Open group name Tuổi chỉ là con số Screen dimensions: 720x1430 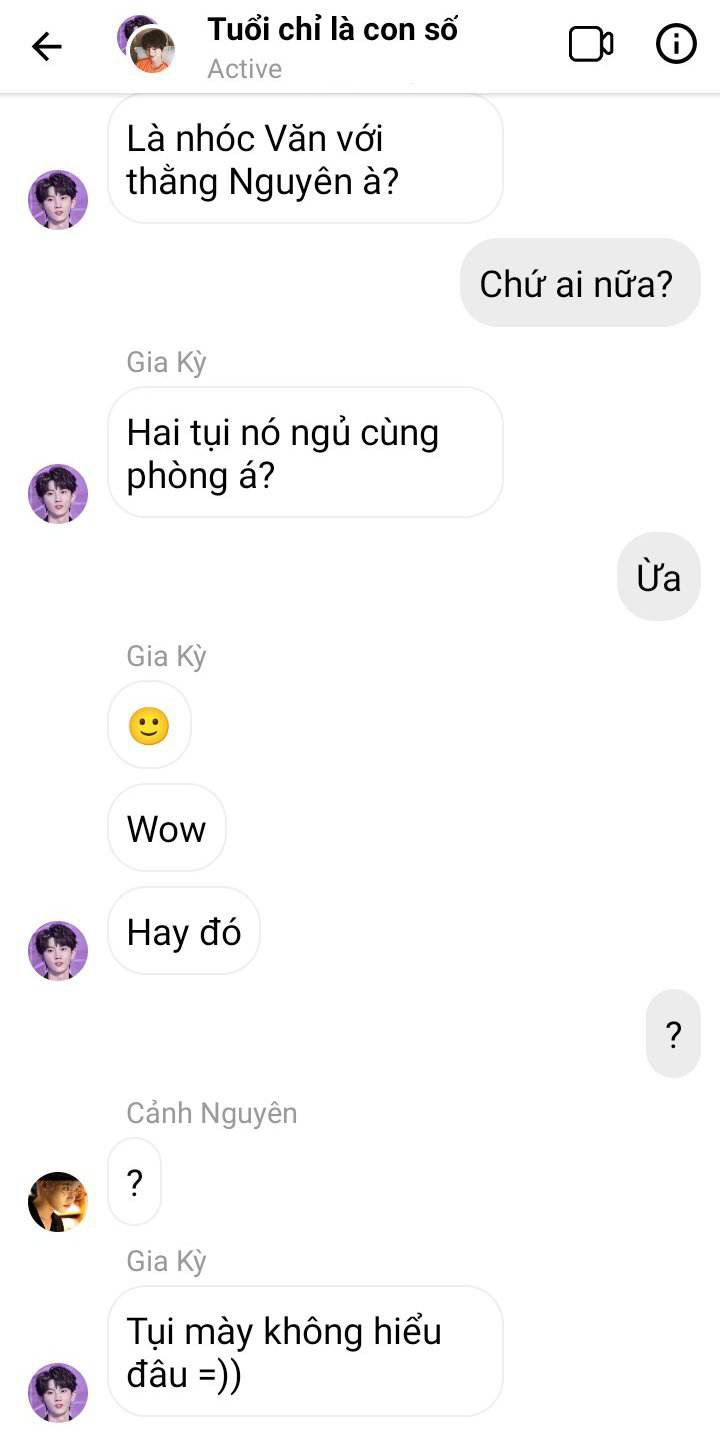coord(332,30)
